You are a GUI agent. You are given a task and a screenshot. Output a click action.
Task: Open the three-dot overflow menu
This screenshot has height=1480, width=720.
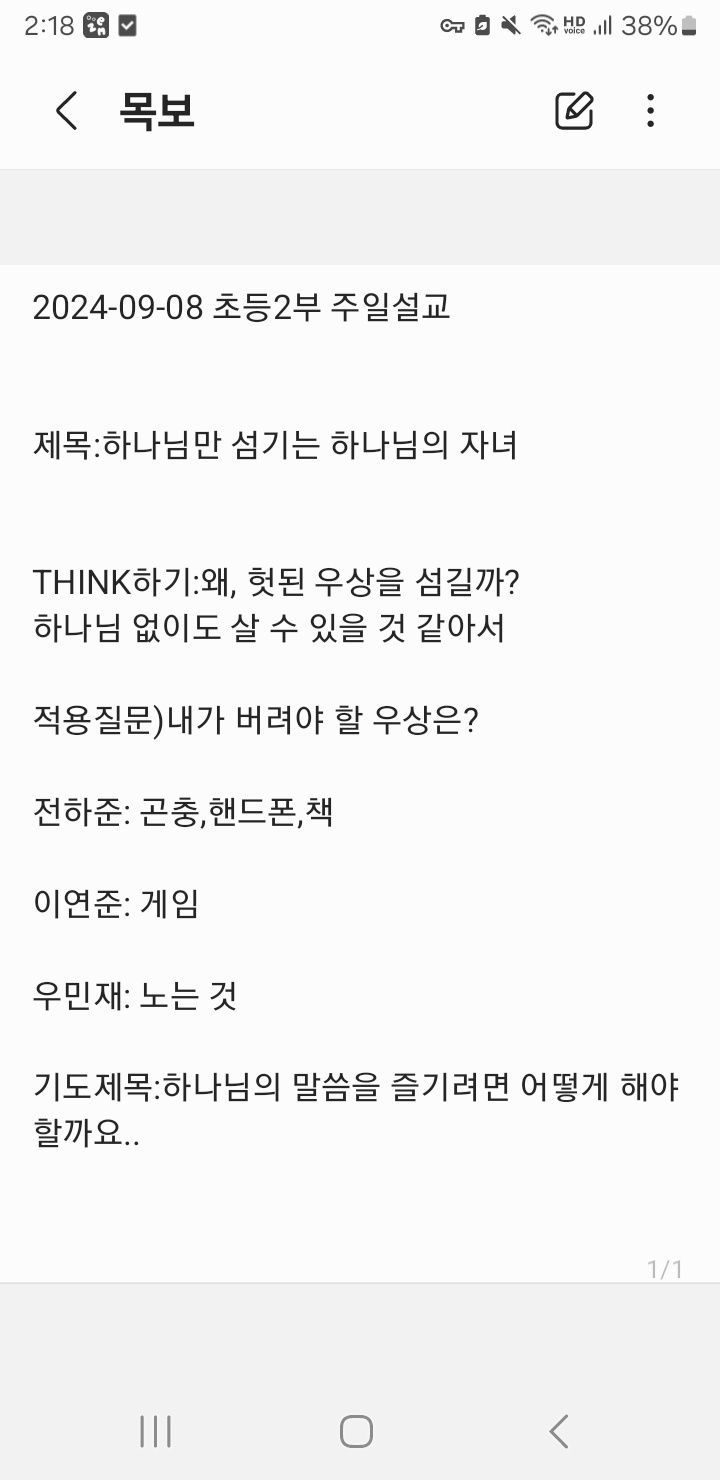(x=650, y=110)
